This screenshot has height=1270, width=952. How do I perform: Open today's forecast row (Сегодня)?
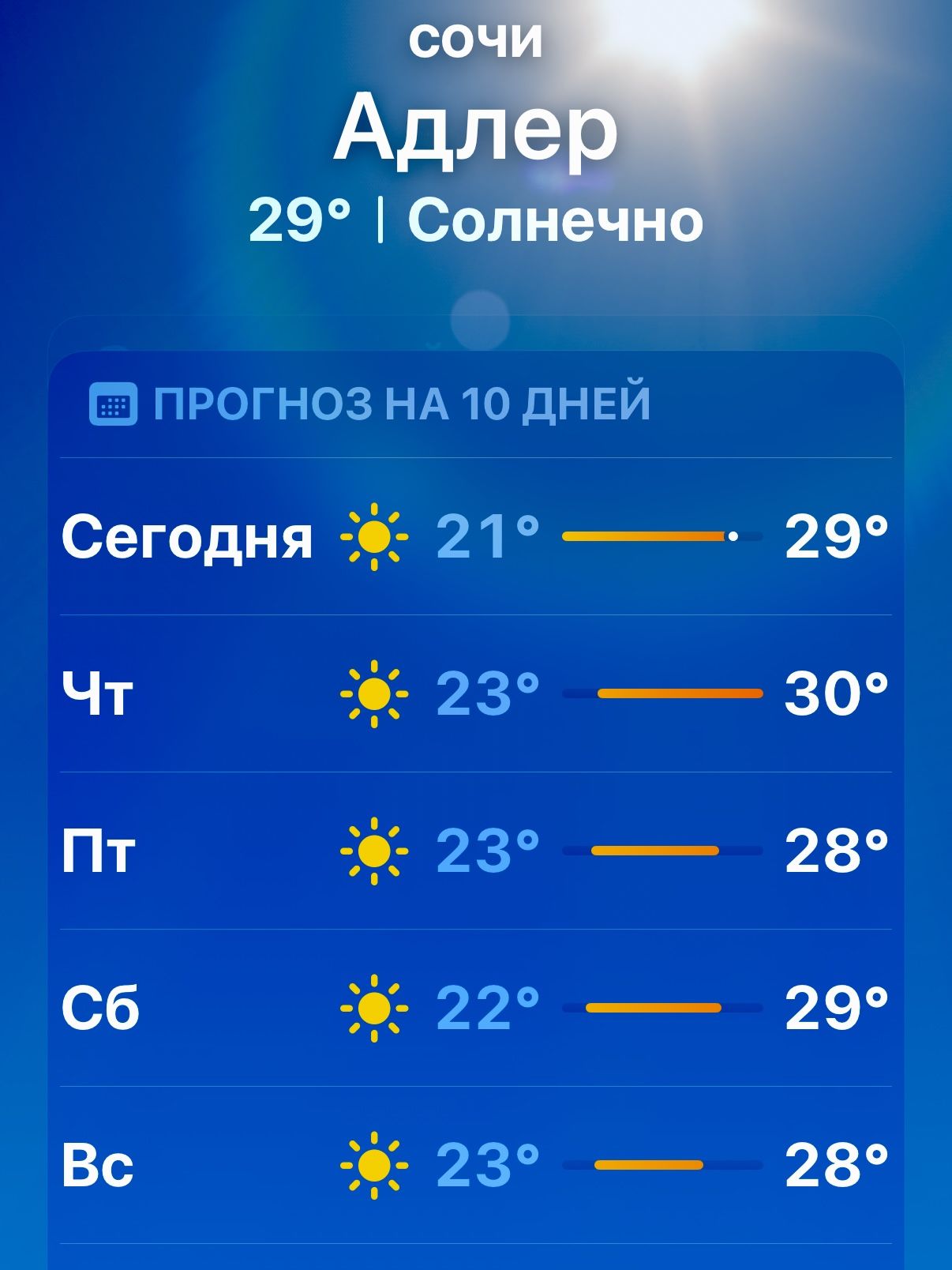pyautogui.click(x=475, y=536)
